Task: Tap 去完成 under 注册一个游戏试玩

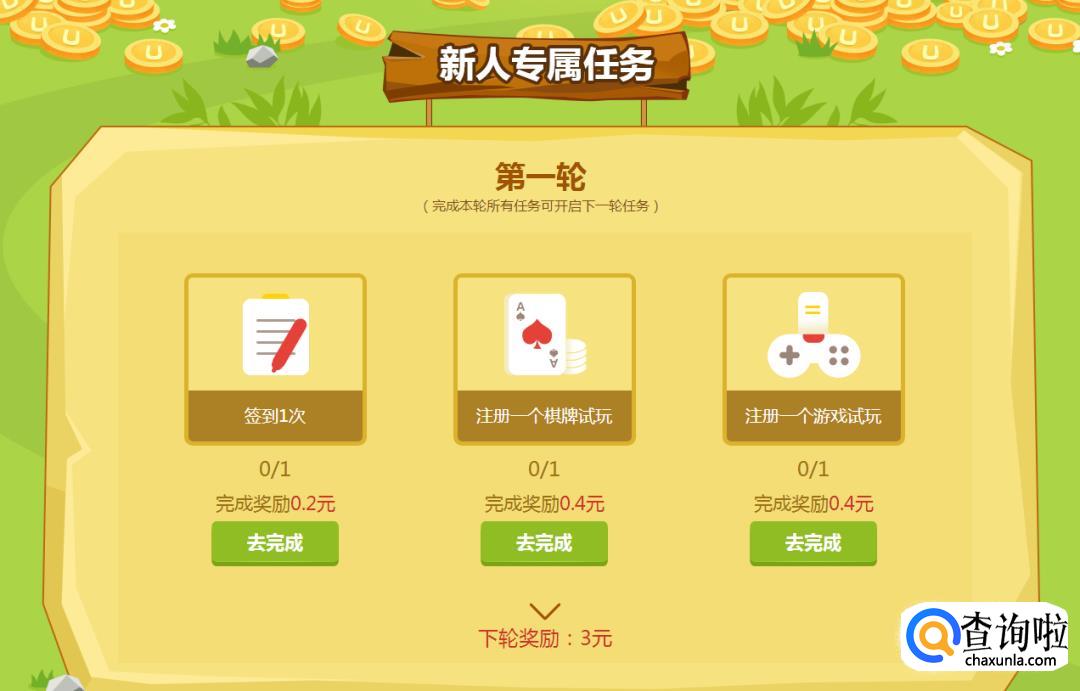Action: [x=813, y=543]
